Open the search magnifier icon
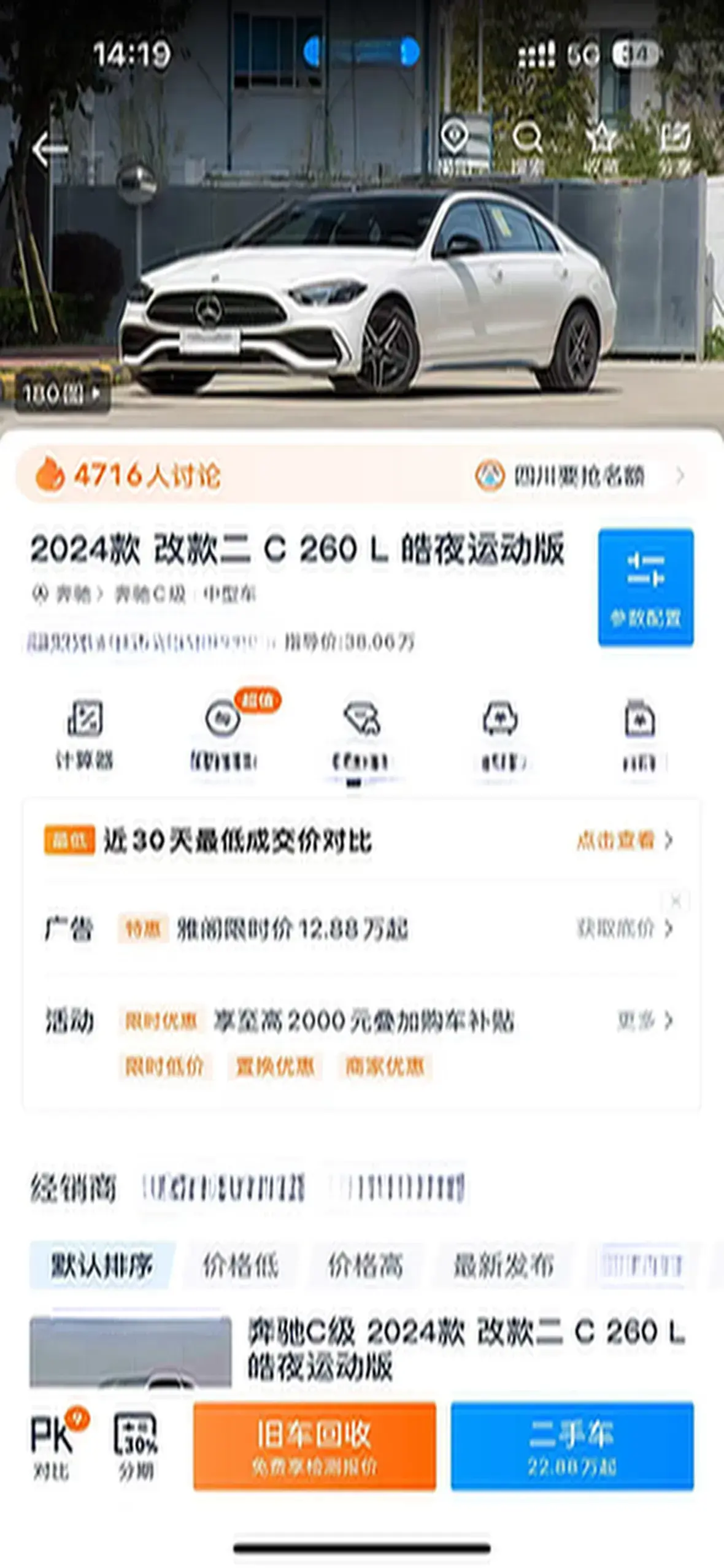This screenshot has height=1568, width=724. [526, 147]
